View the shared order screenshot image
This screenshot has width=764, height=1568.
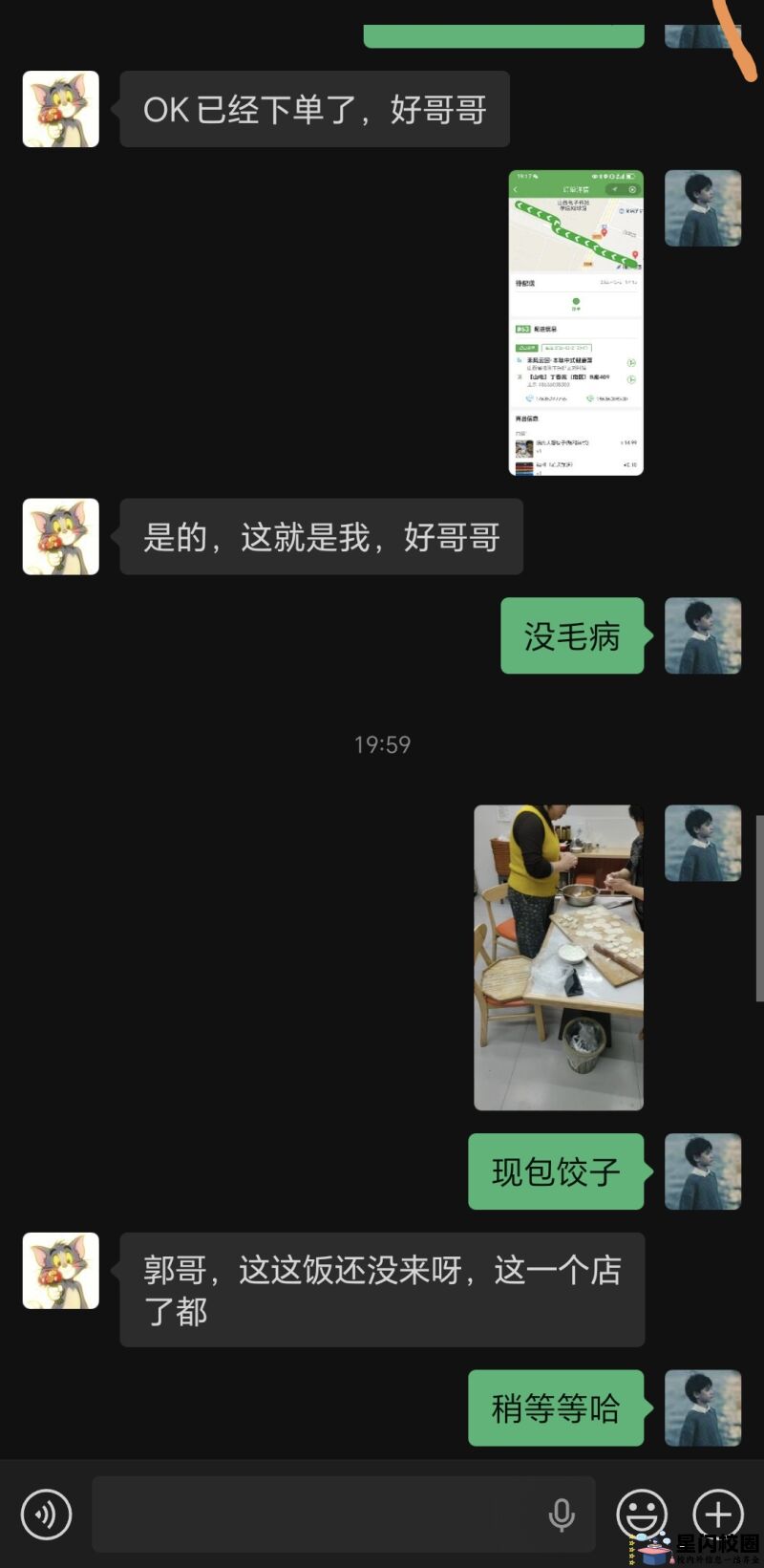pos(576,323)
